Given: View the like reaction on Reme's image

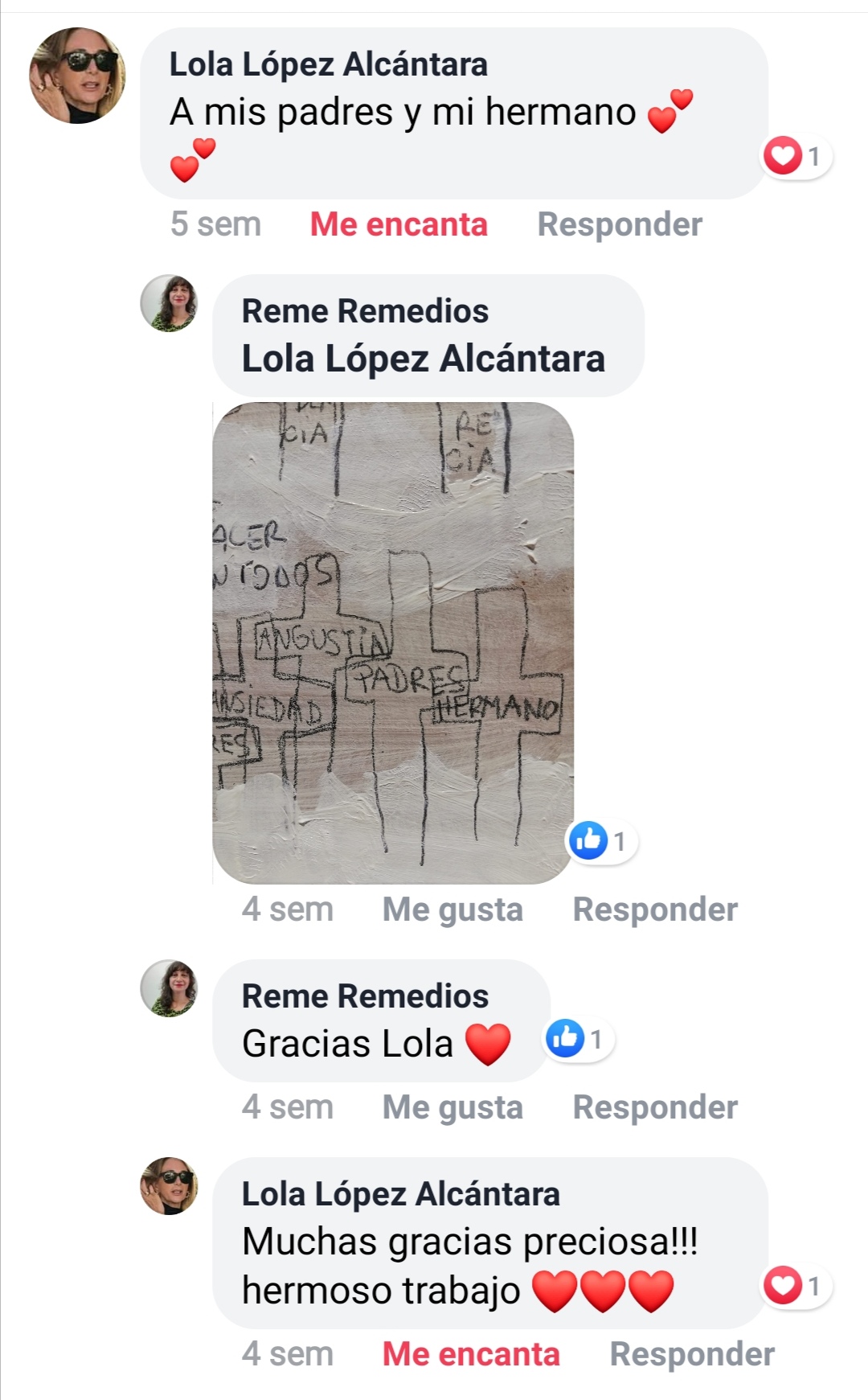Looking at the screenshot, I should coord(601,841).
